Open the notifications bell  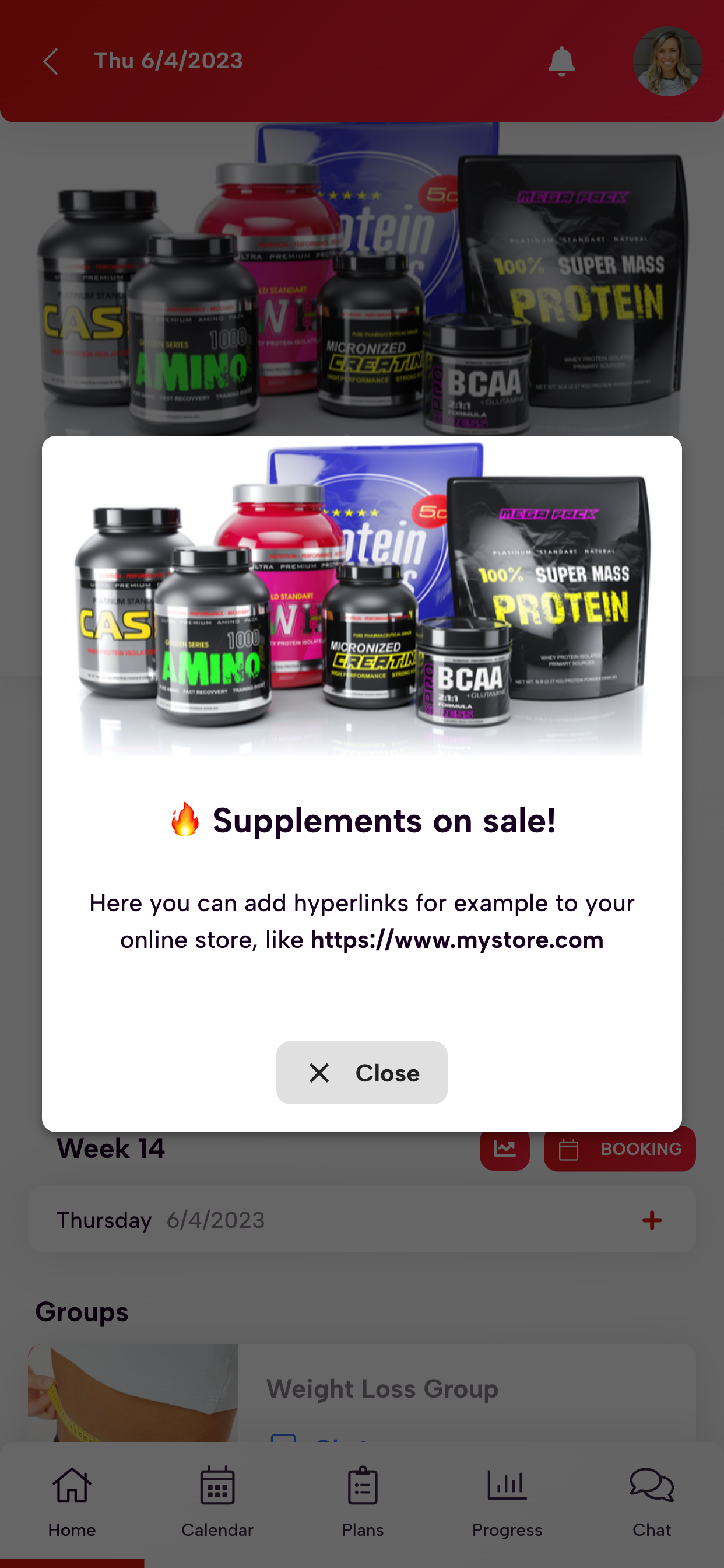point(561,61)
